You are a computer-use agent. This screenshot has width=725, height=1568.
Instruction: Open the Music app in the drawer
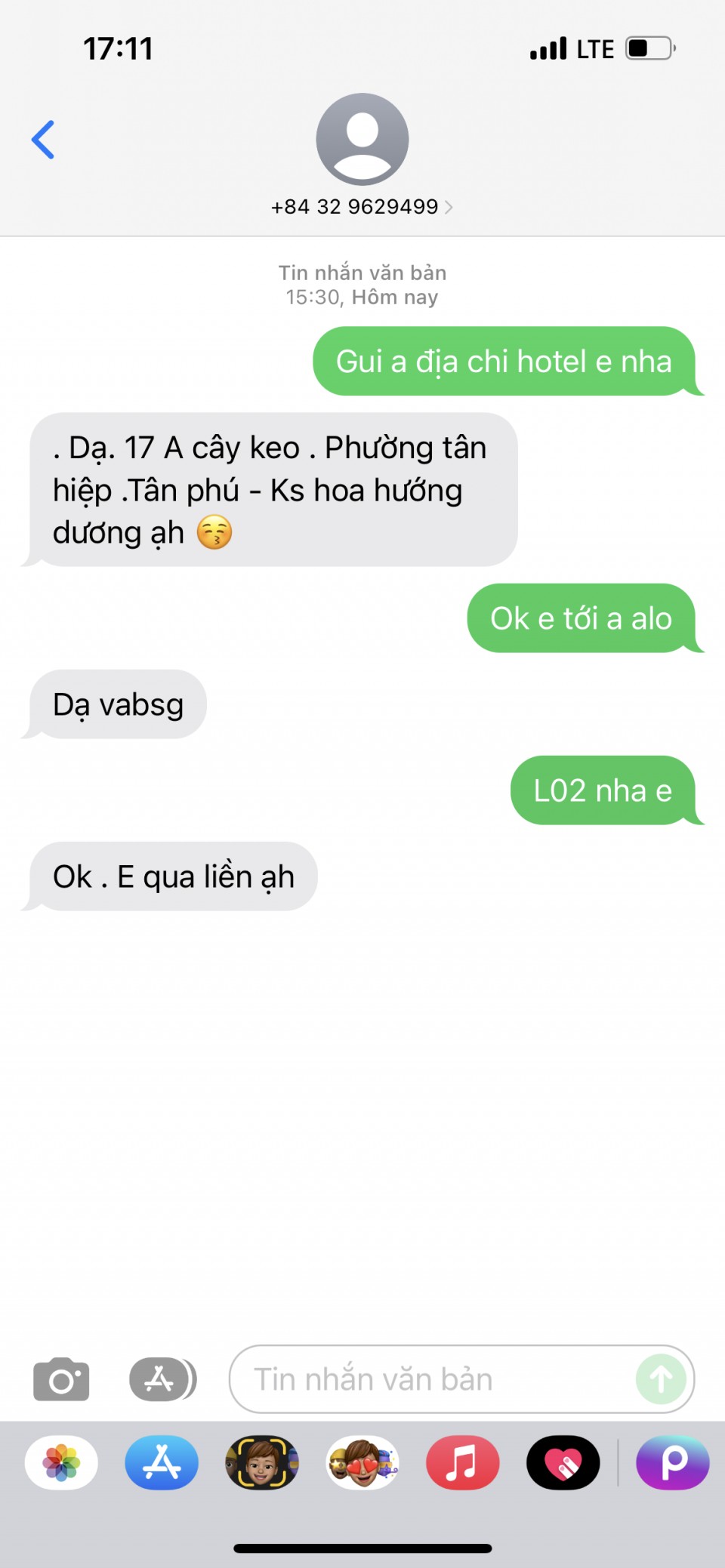click(462, 1462)
